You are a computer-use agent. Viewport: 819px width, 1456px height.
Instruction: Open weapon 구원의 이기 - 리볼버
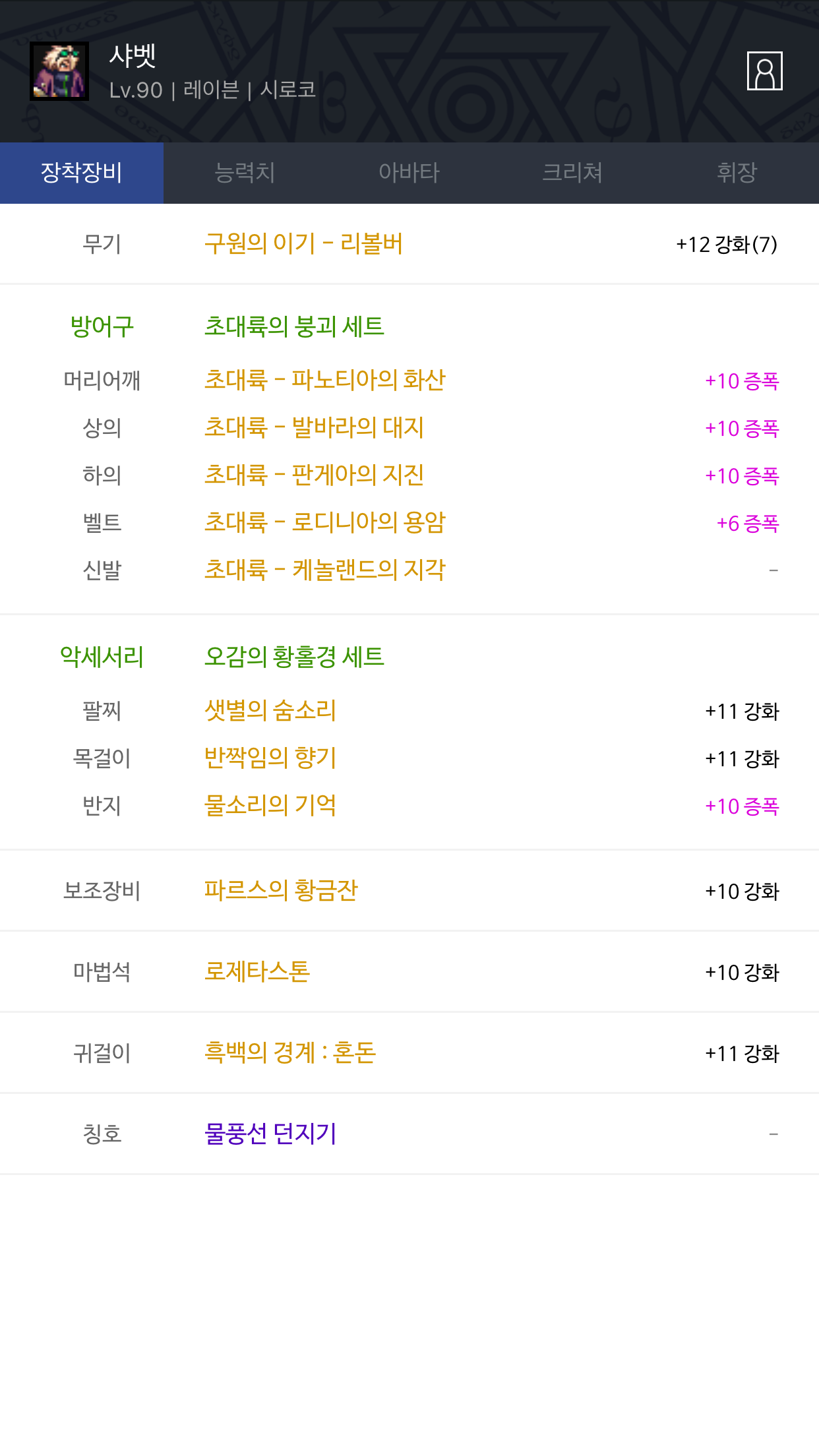pyautogui.click(x=303, y=244)
